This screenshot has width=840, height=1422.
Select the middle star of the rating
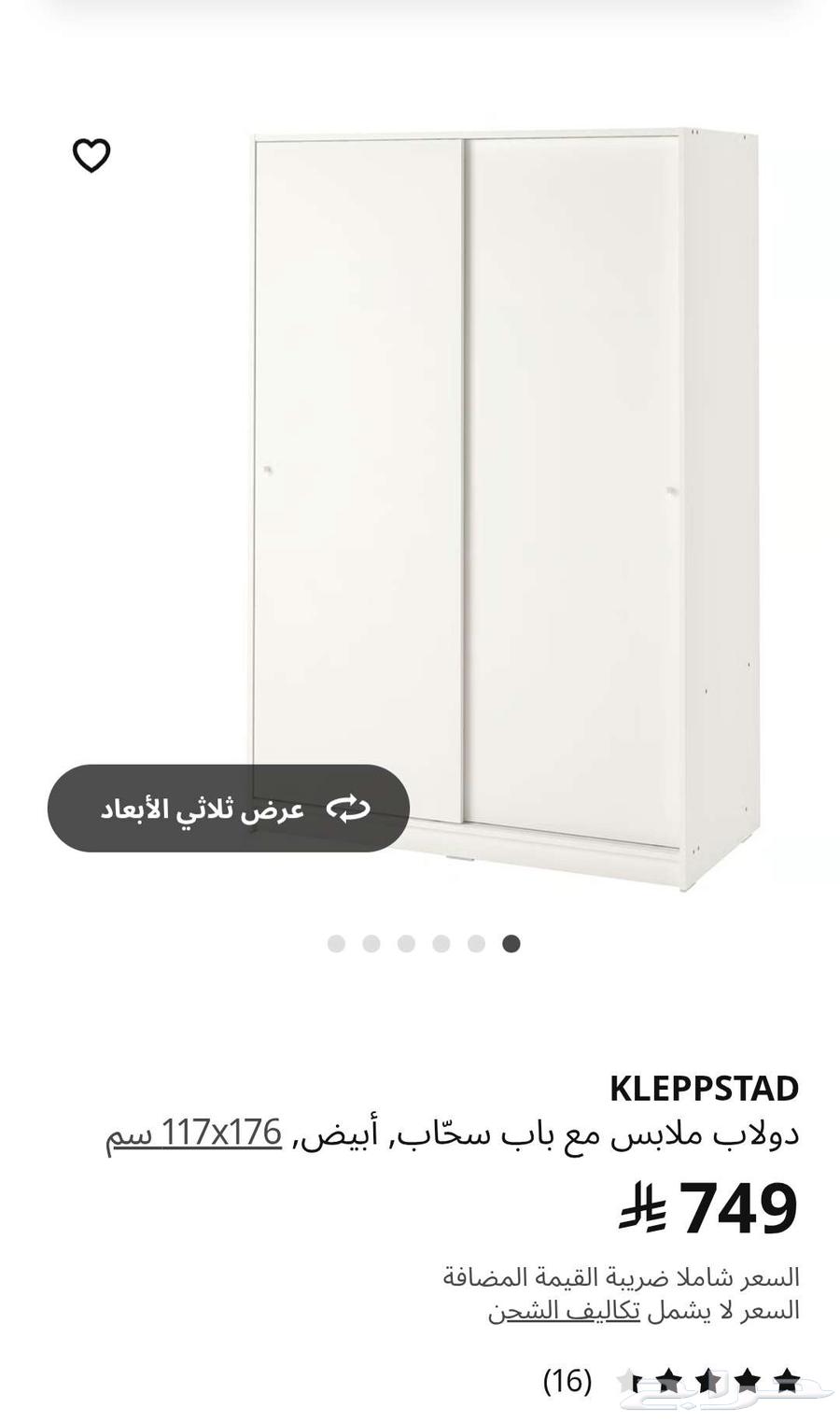[710, 1379]
